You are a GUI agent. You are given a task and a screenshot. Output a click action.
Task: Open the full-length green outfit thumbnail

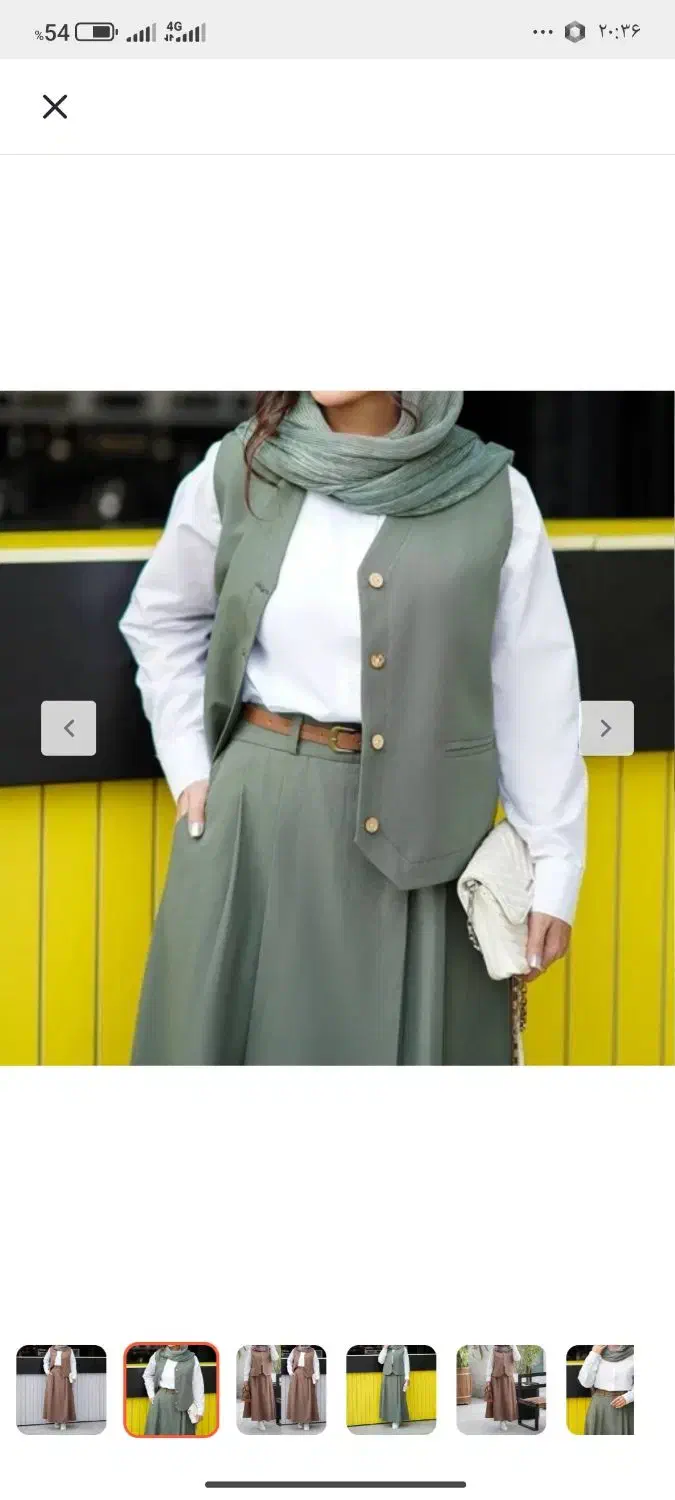[x=391, y=1389]
